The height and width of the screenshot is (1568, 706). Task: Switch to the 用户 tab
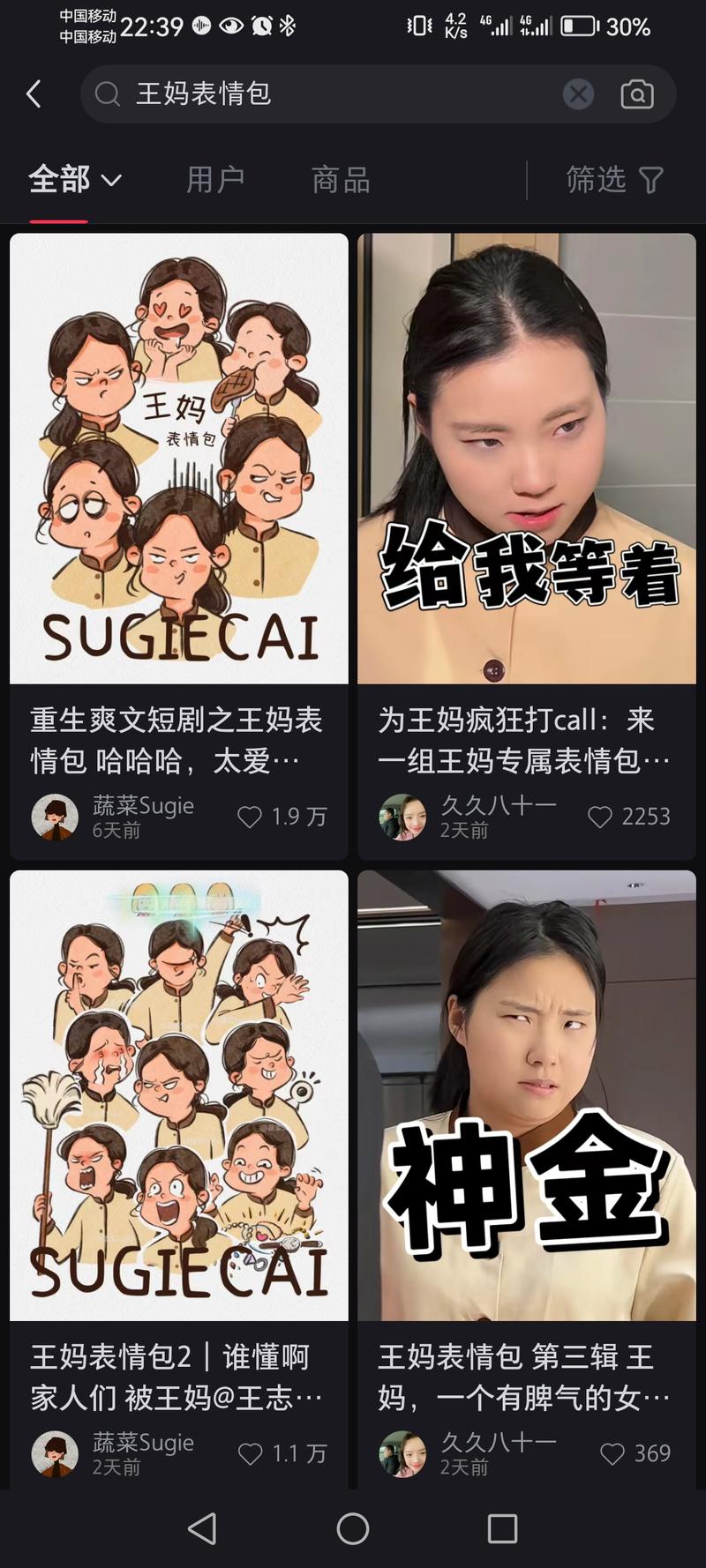(215, 180)
